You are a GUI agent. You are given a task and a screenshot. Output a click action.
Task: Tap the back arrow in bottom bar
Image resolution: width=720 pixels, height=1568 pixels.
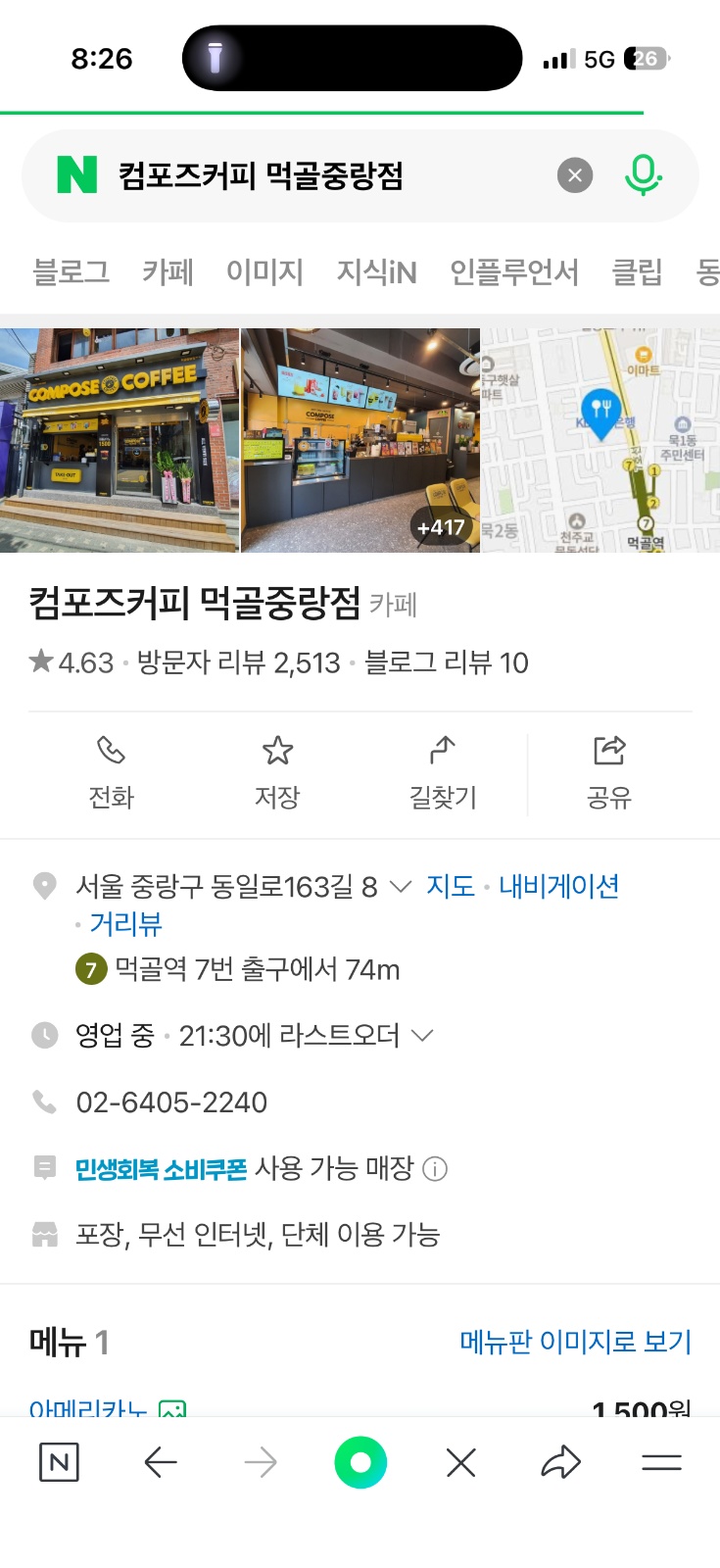pyautogui.click(x=160, y=1461)
